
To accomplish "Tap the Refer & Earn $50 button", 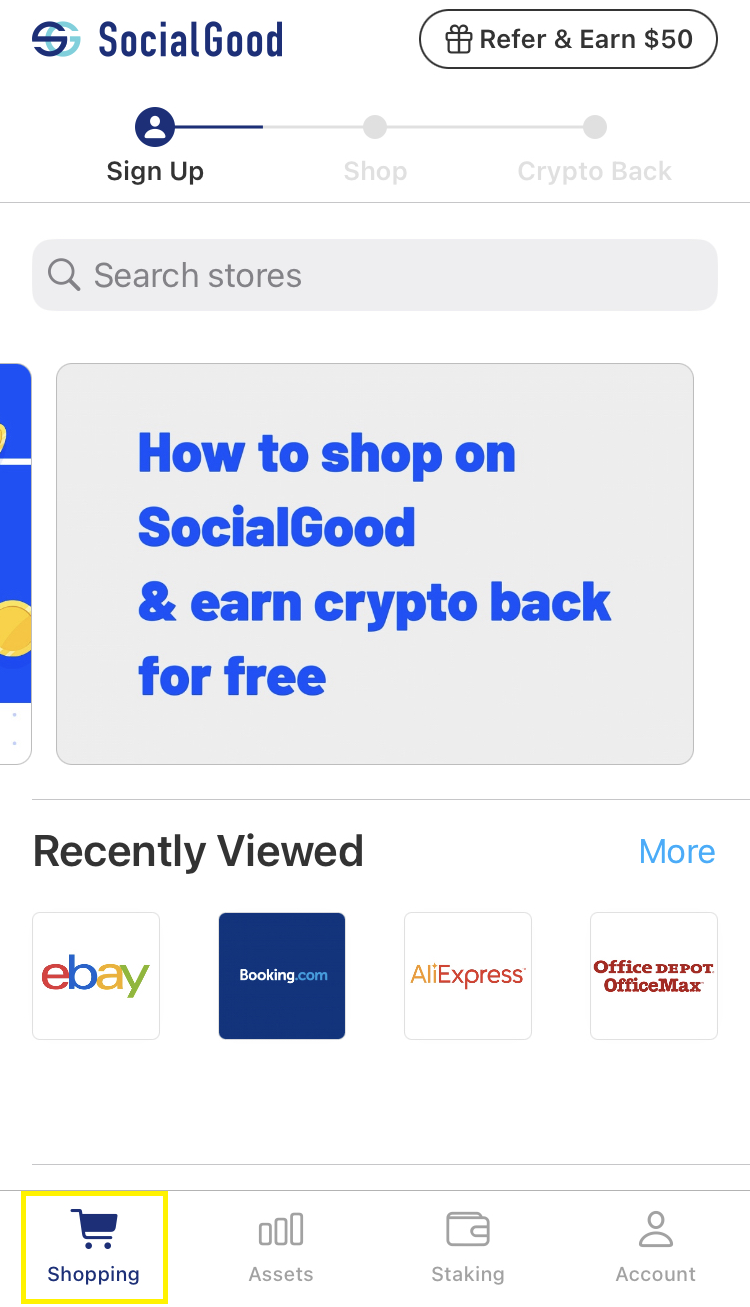I will pos(568,40).
